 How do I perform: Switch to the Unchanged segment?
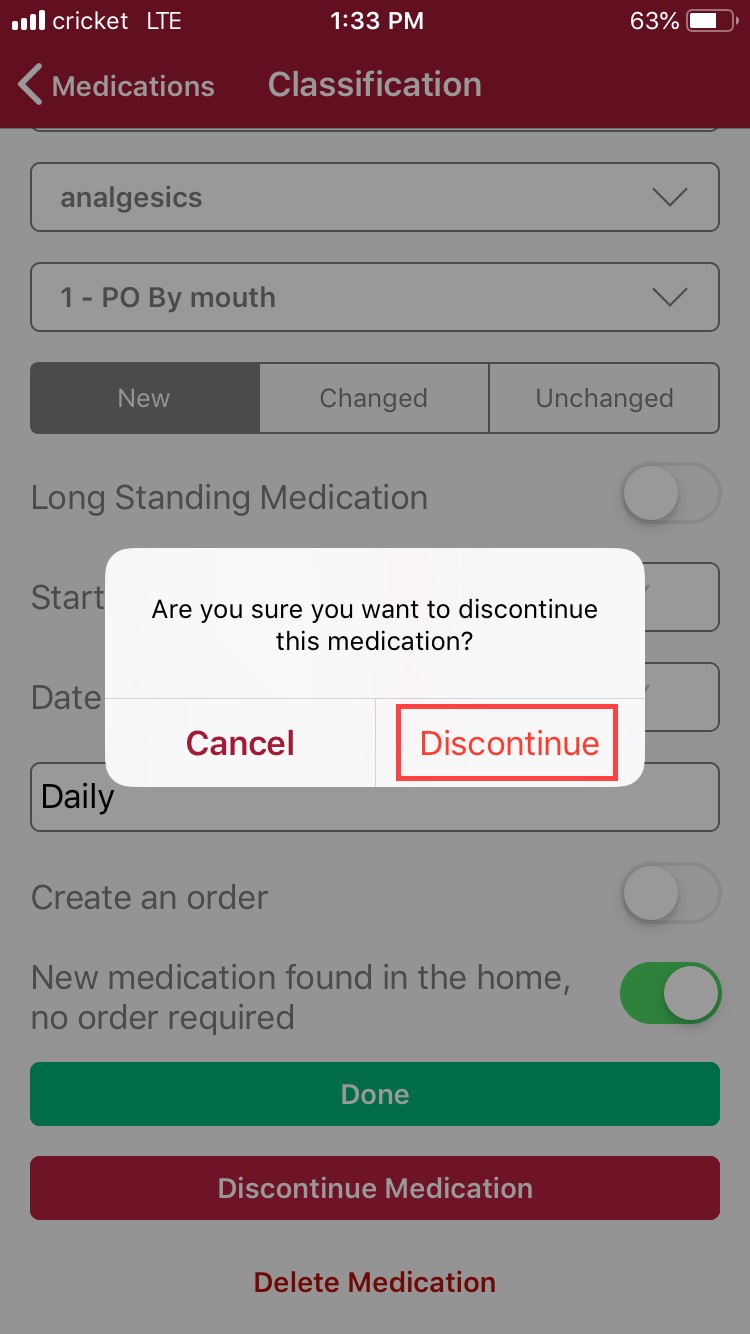coord(604,398)
